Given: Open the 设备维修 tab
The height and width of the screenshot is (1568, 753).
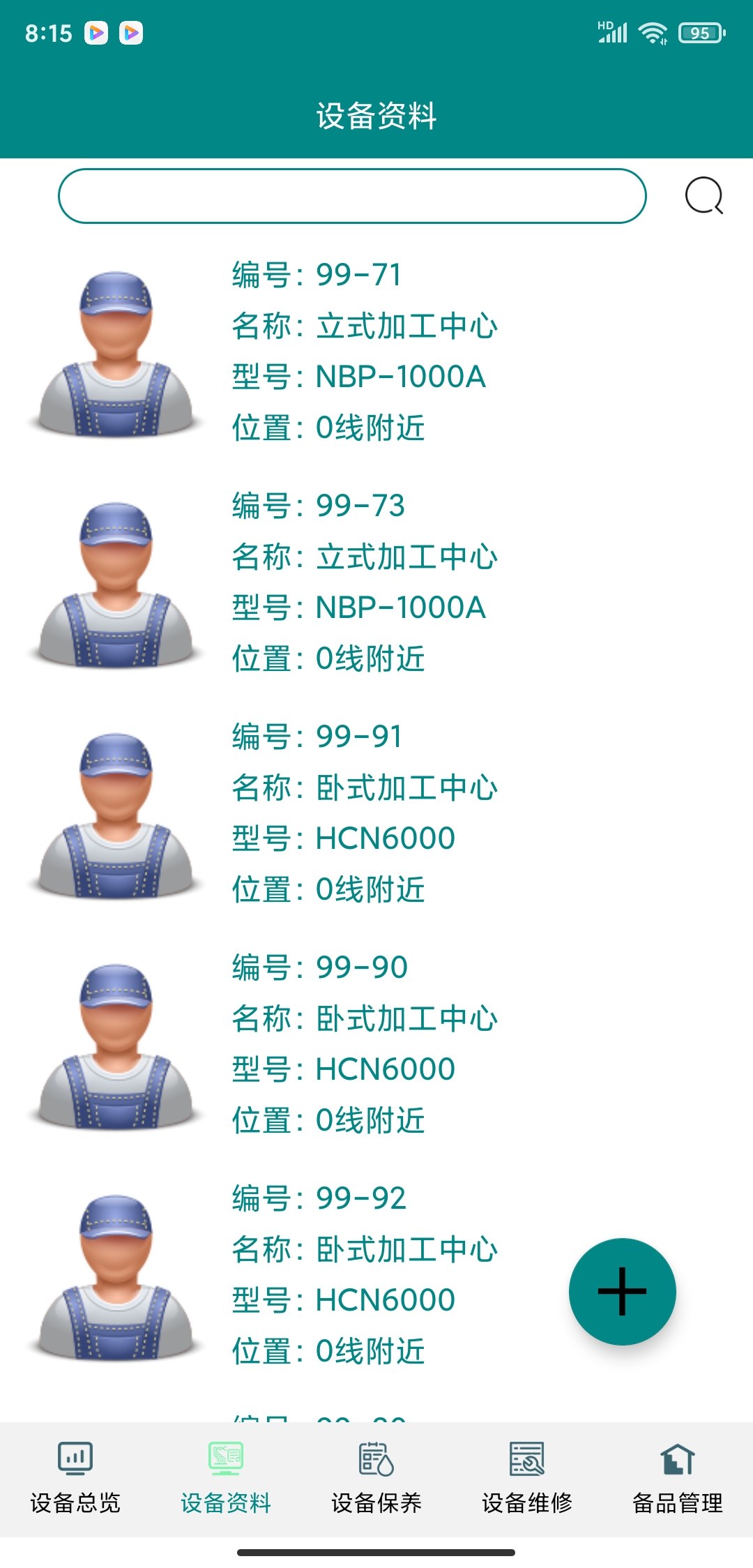Looking at the screenshot, I should (x=527, y=1479).
